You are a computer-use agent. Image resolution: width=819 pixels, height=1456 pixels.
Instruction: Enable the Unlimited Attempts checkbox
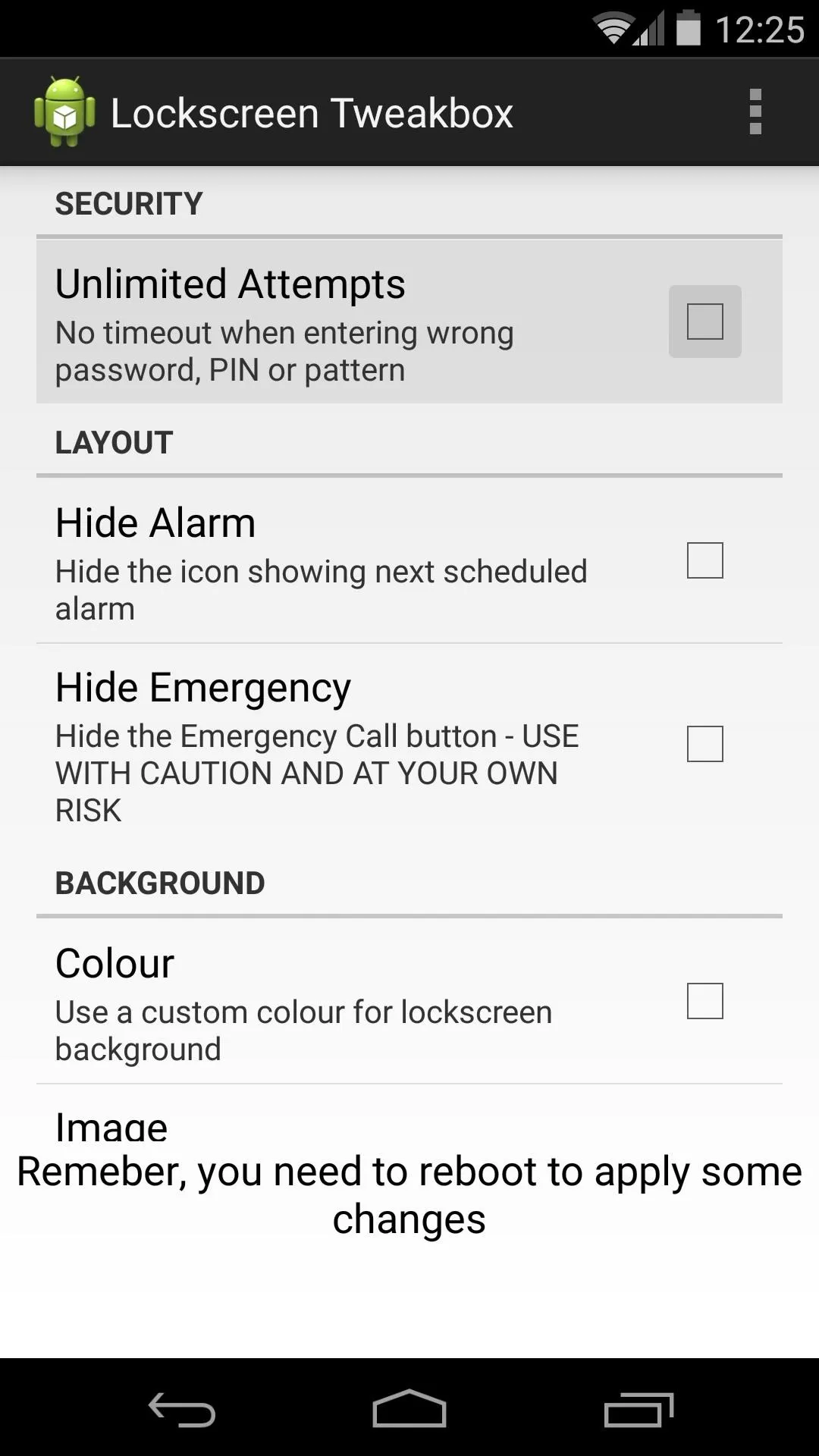coord(704,322)
